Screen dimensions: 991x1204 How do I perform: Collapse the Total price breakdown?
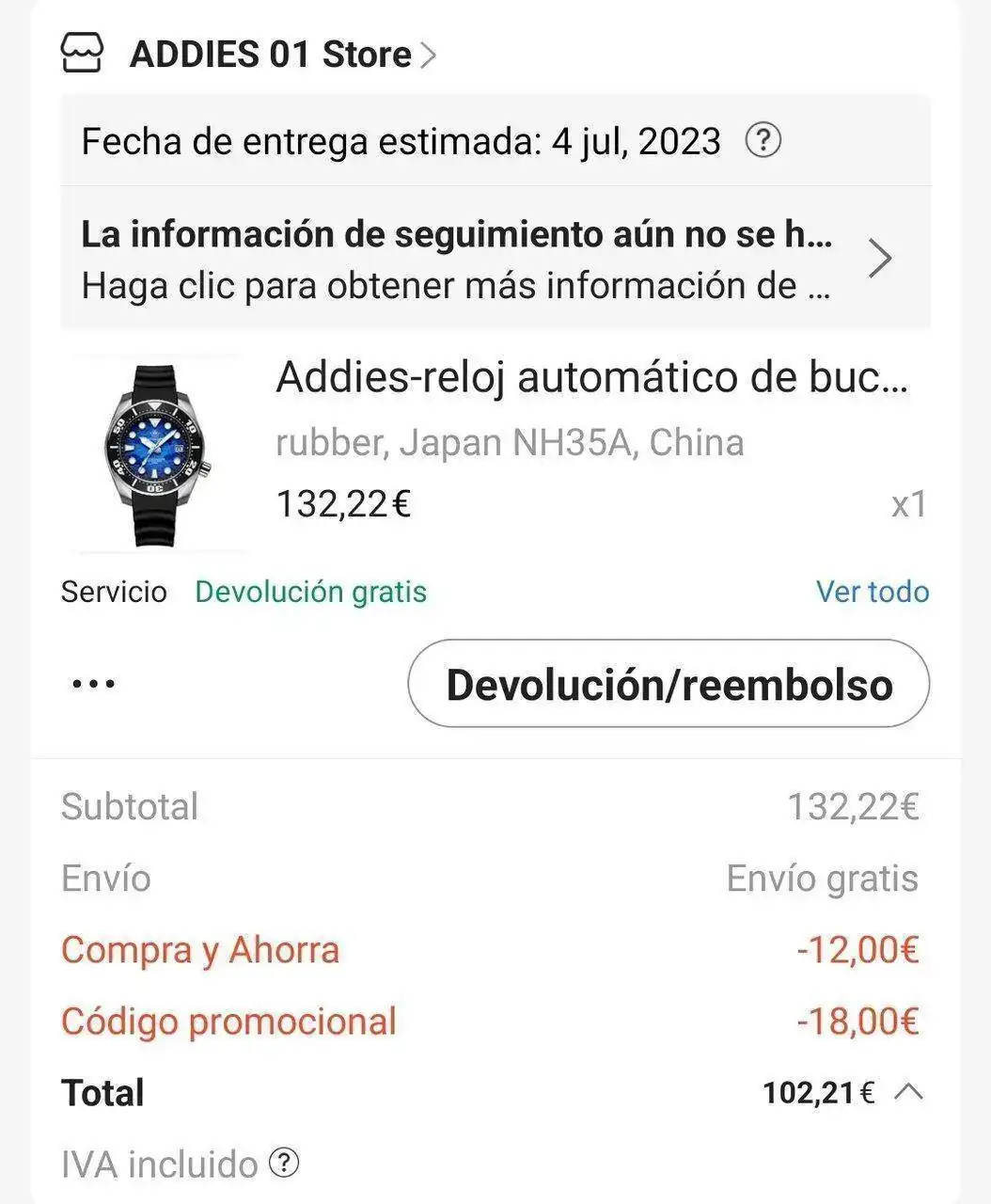pos(908,1092)
